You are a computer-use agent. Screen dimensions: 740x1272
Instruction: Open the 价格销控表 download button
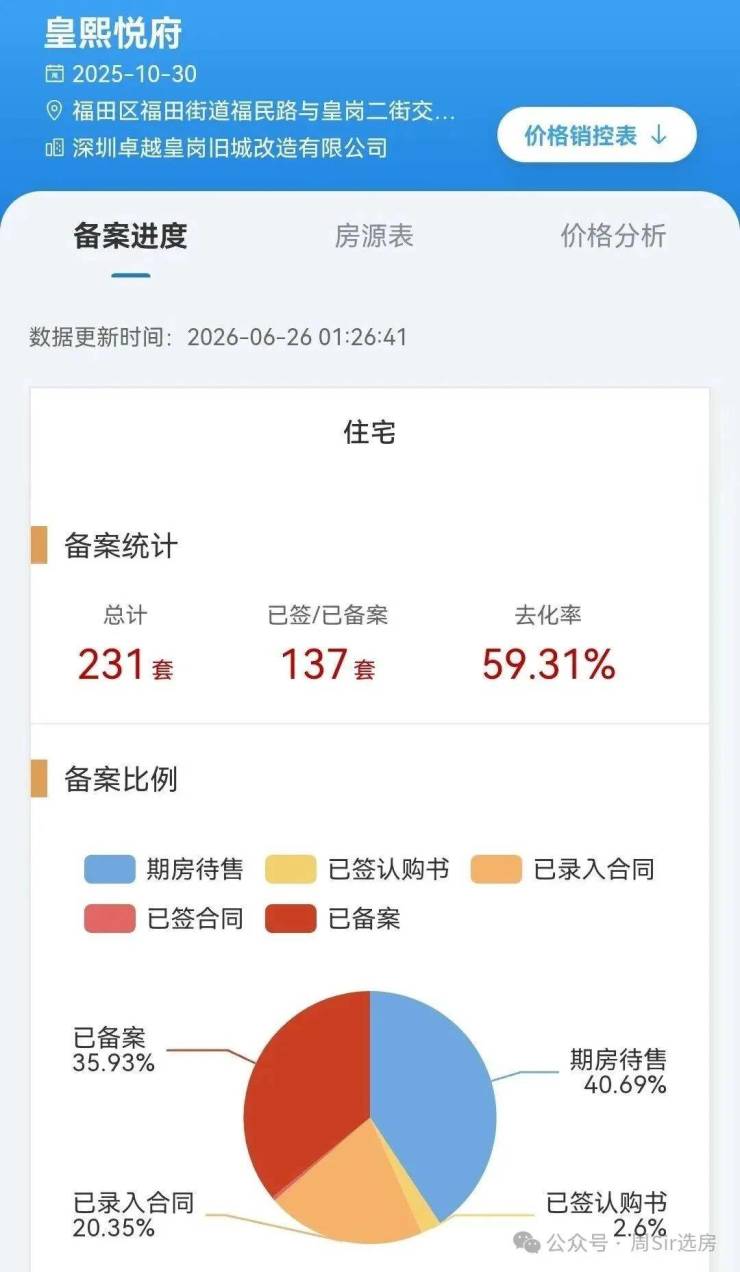[x=596, y=136]
